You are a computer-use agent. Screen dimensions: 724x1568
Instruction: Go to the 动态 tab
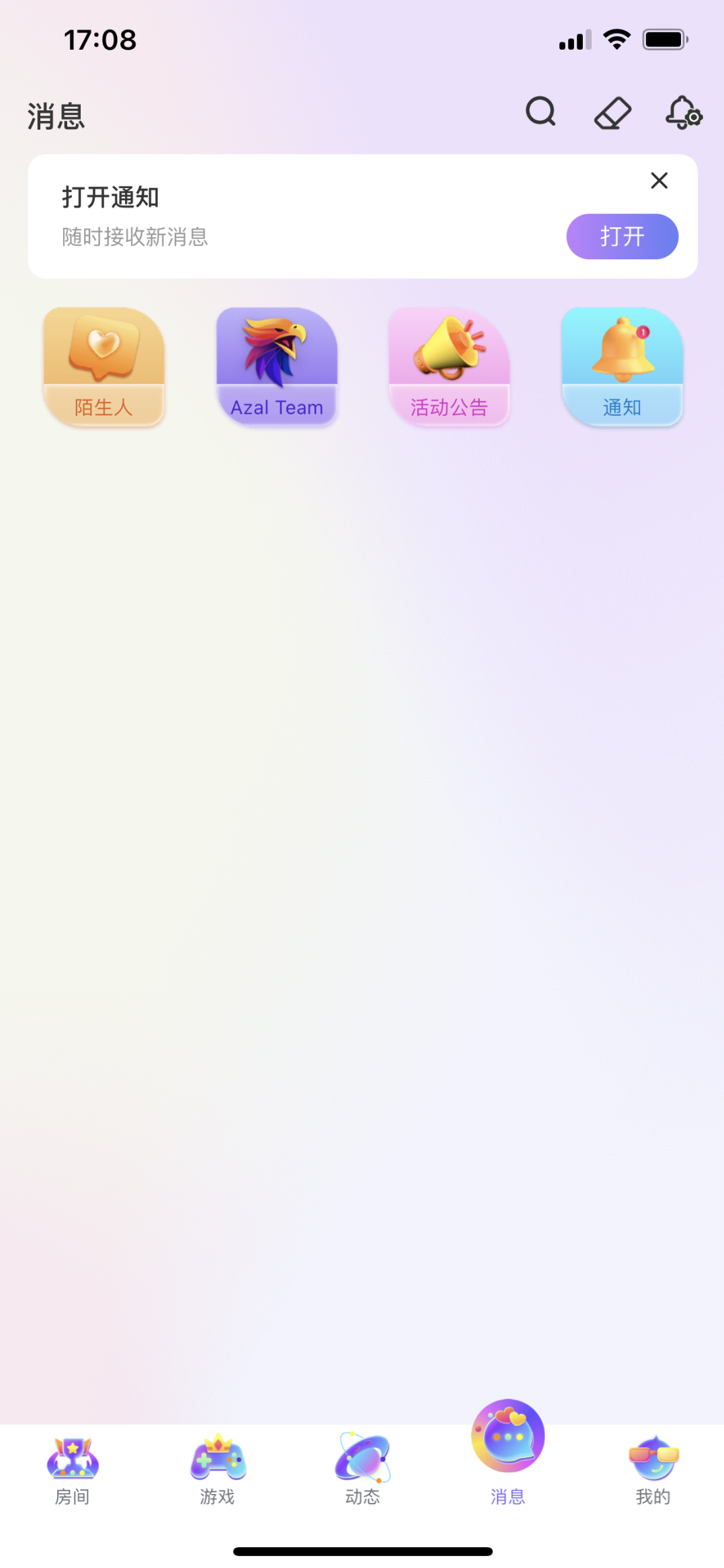coord(362,1470)
